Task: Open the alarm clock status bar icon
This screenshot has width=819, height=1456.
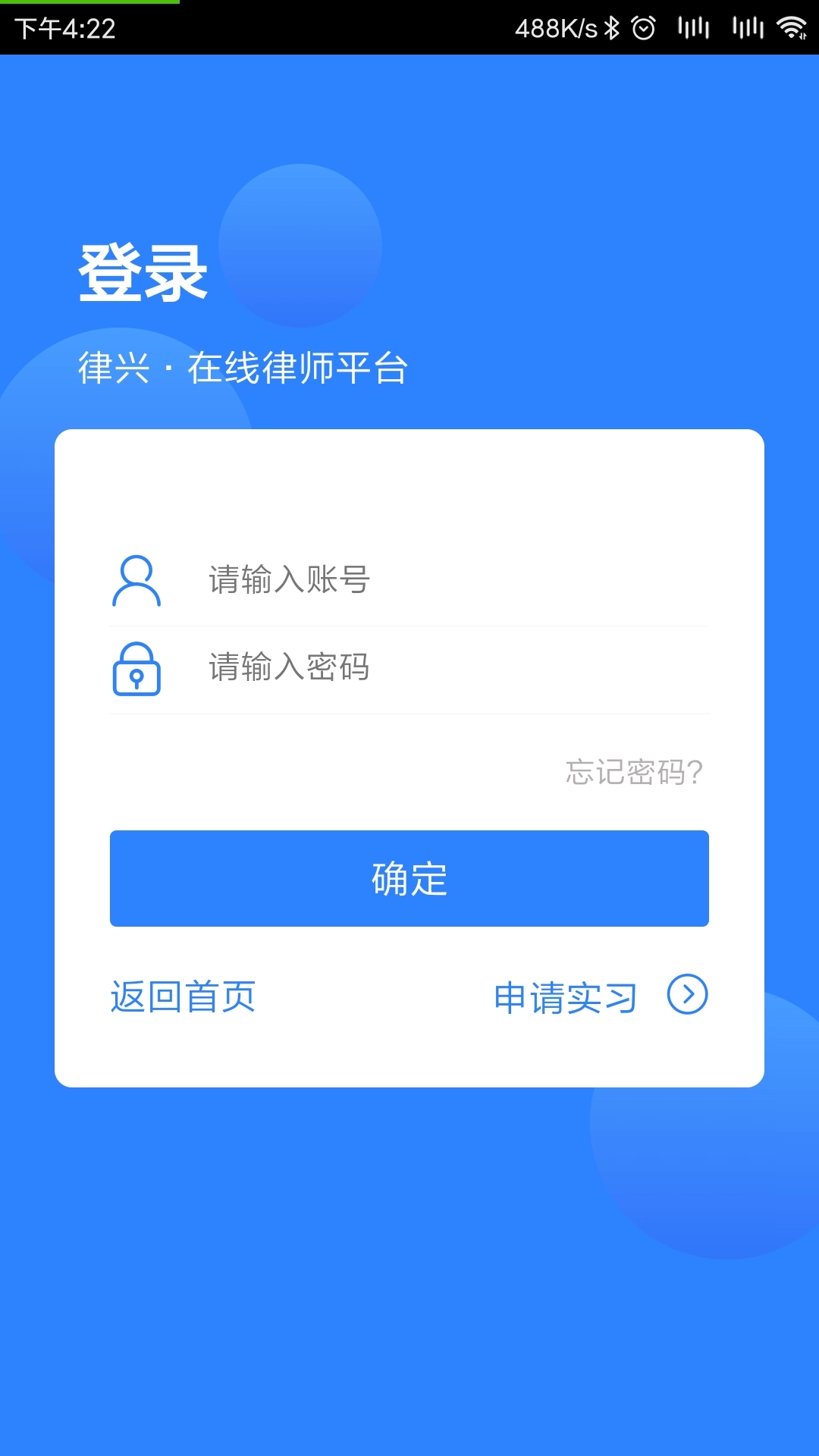Action: (x=644, y=27)
